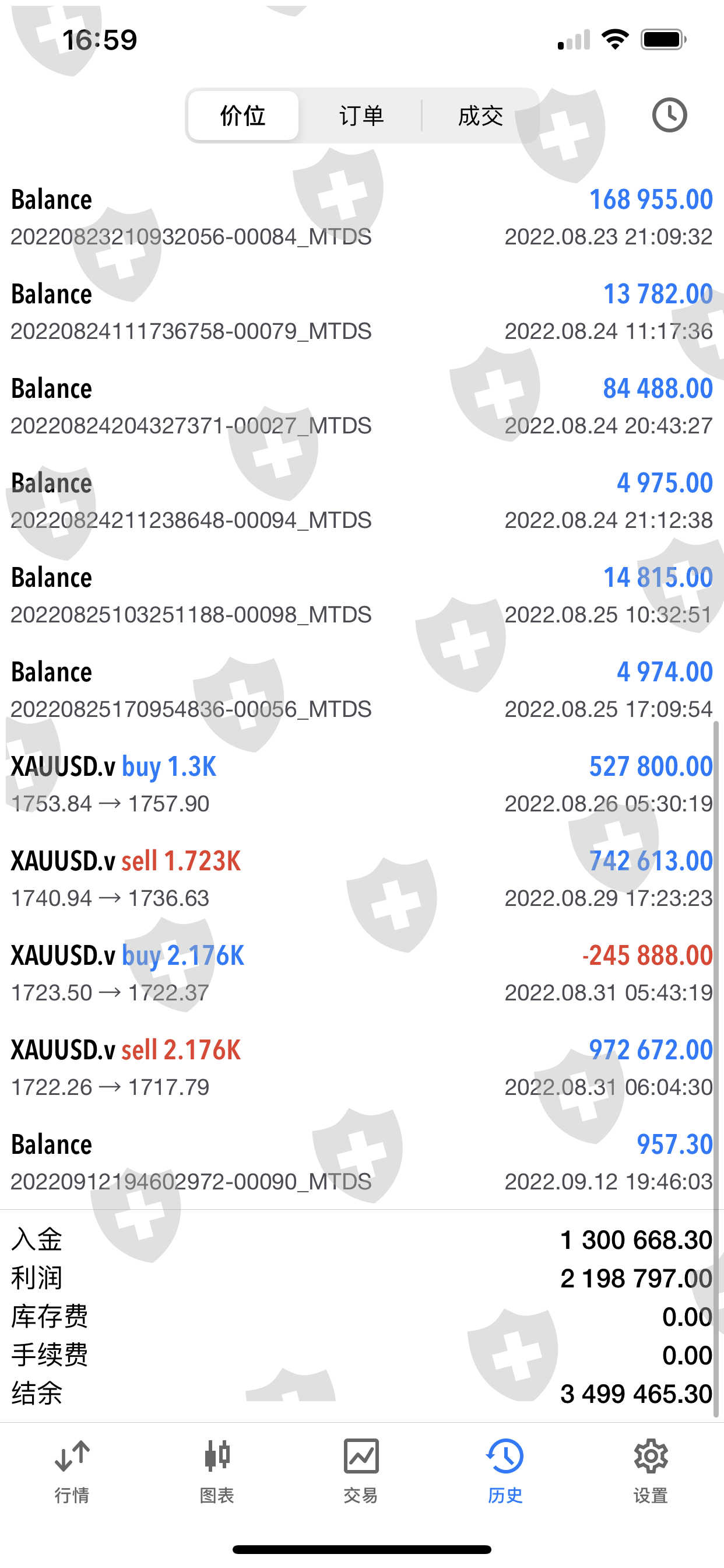Switch to the 成交 segment
The height and width of the screenshot is (1568, 724).
[480, 116]
